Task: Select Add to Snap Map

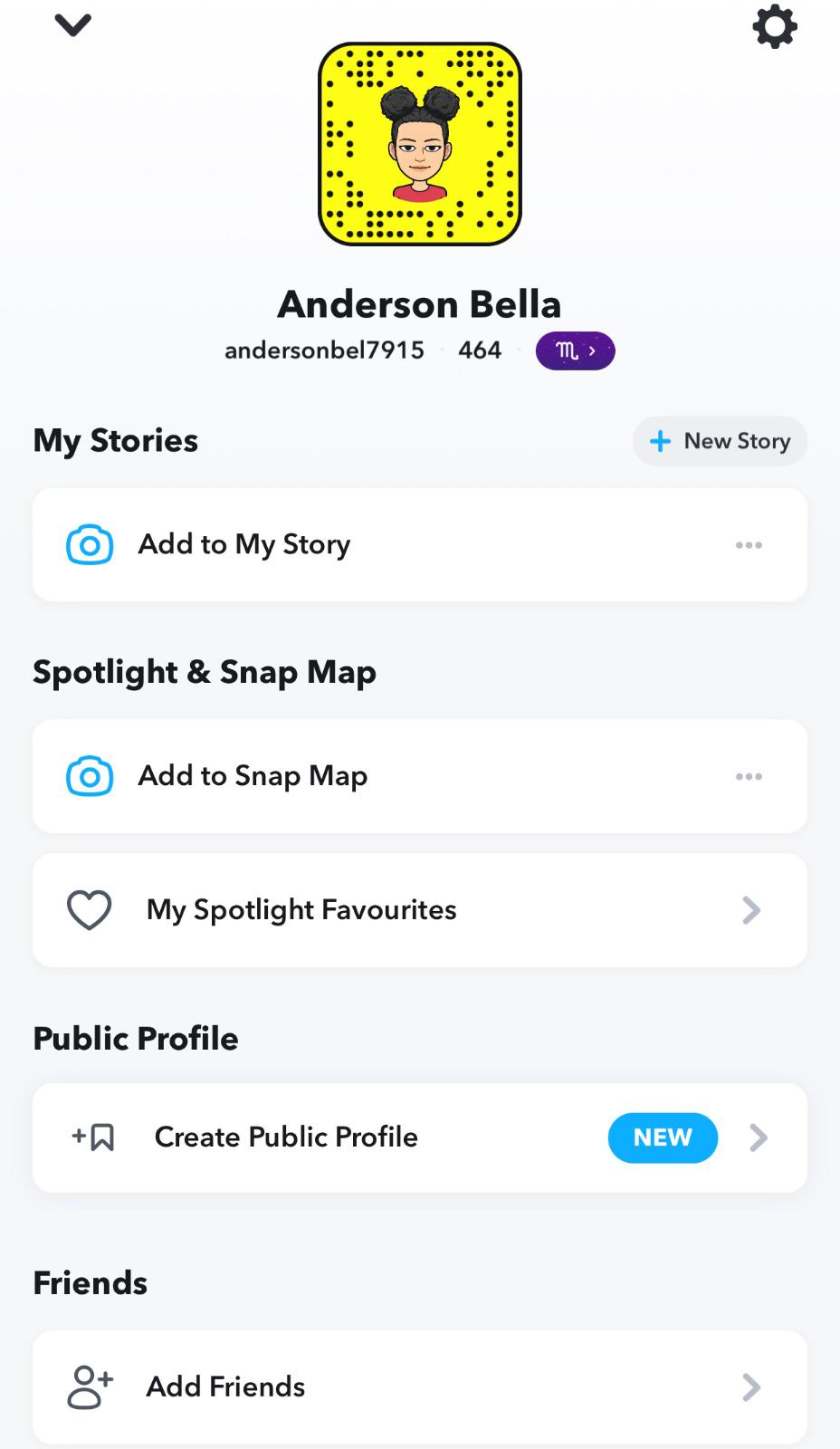Action: [253, 776]
